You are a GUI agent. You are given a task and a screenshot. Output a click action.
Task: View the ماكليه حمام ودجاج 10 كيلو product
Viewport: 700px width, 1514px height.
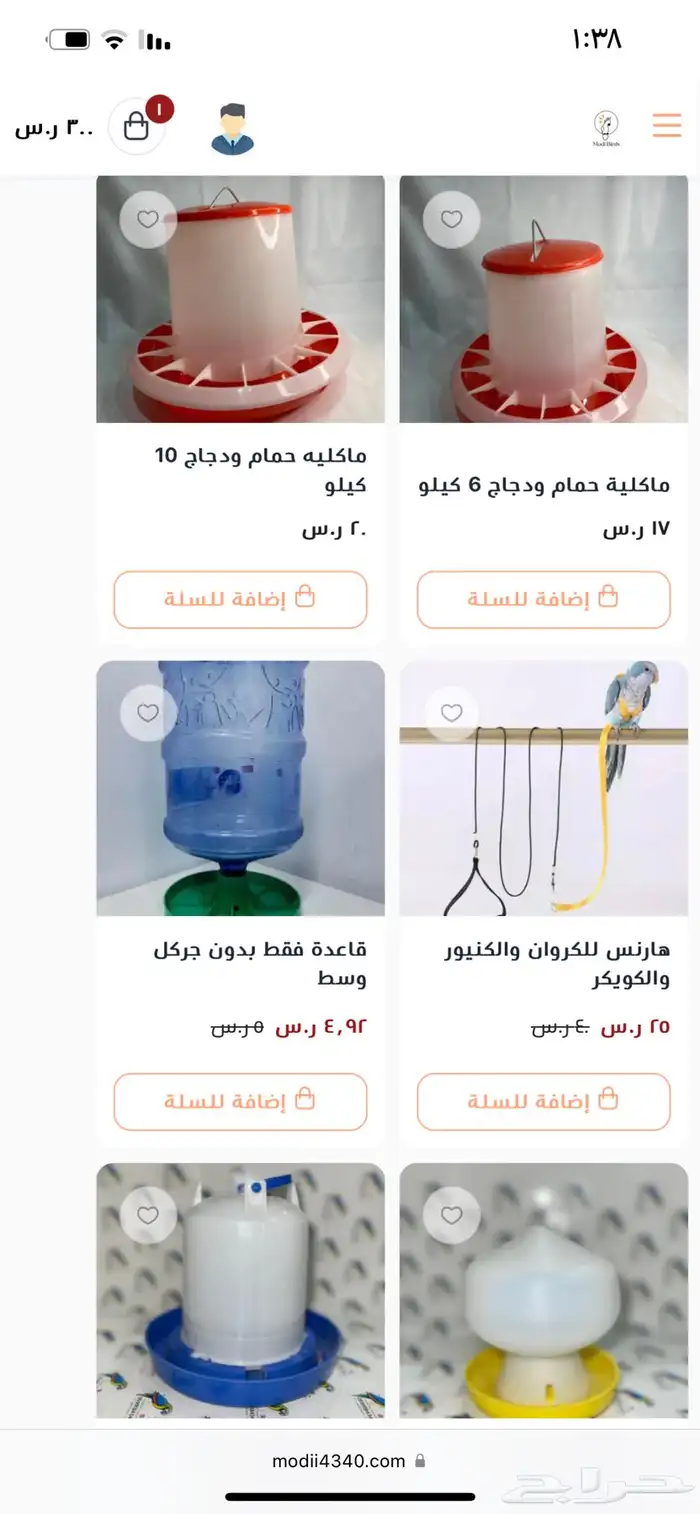click(260, 470)
